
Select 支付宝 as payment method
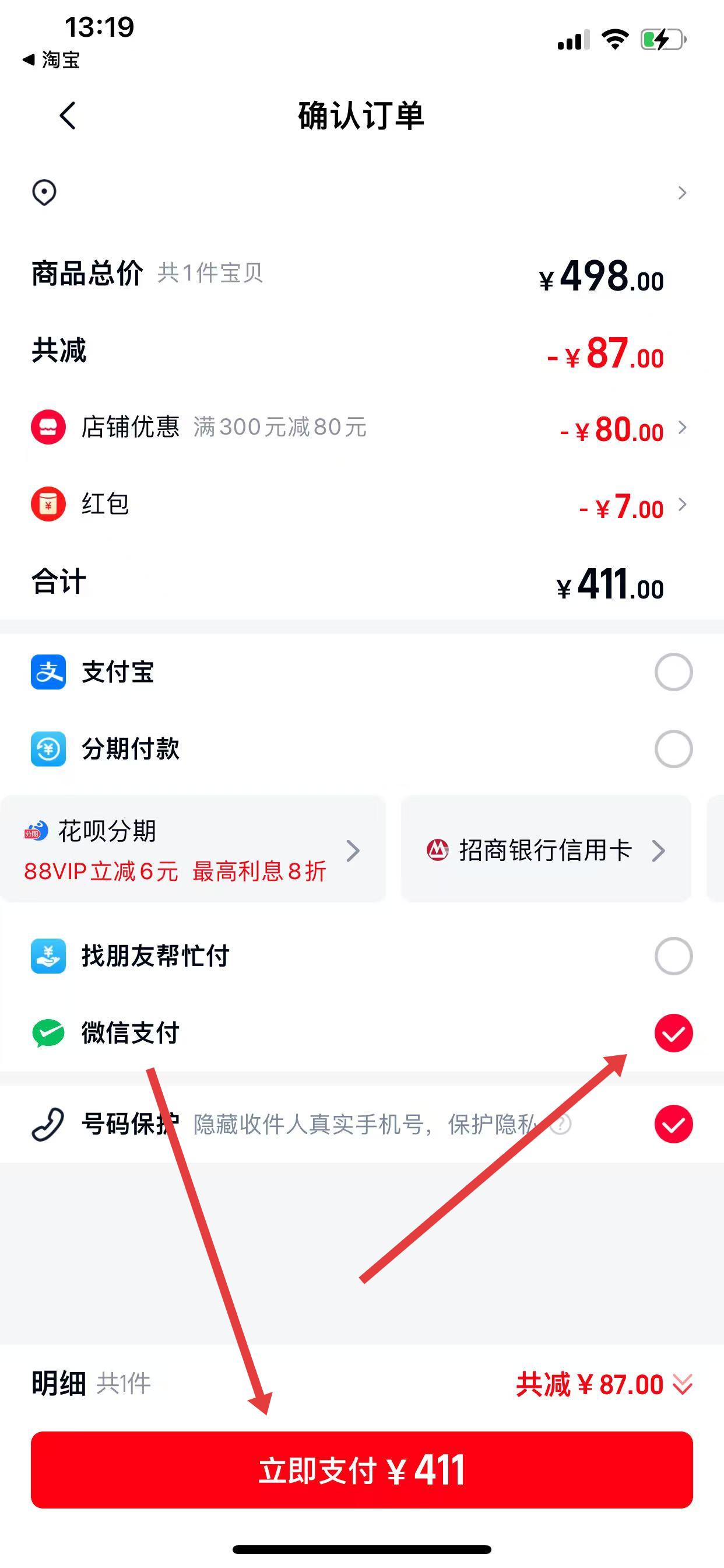[x=673, y=672]
